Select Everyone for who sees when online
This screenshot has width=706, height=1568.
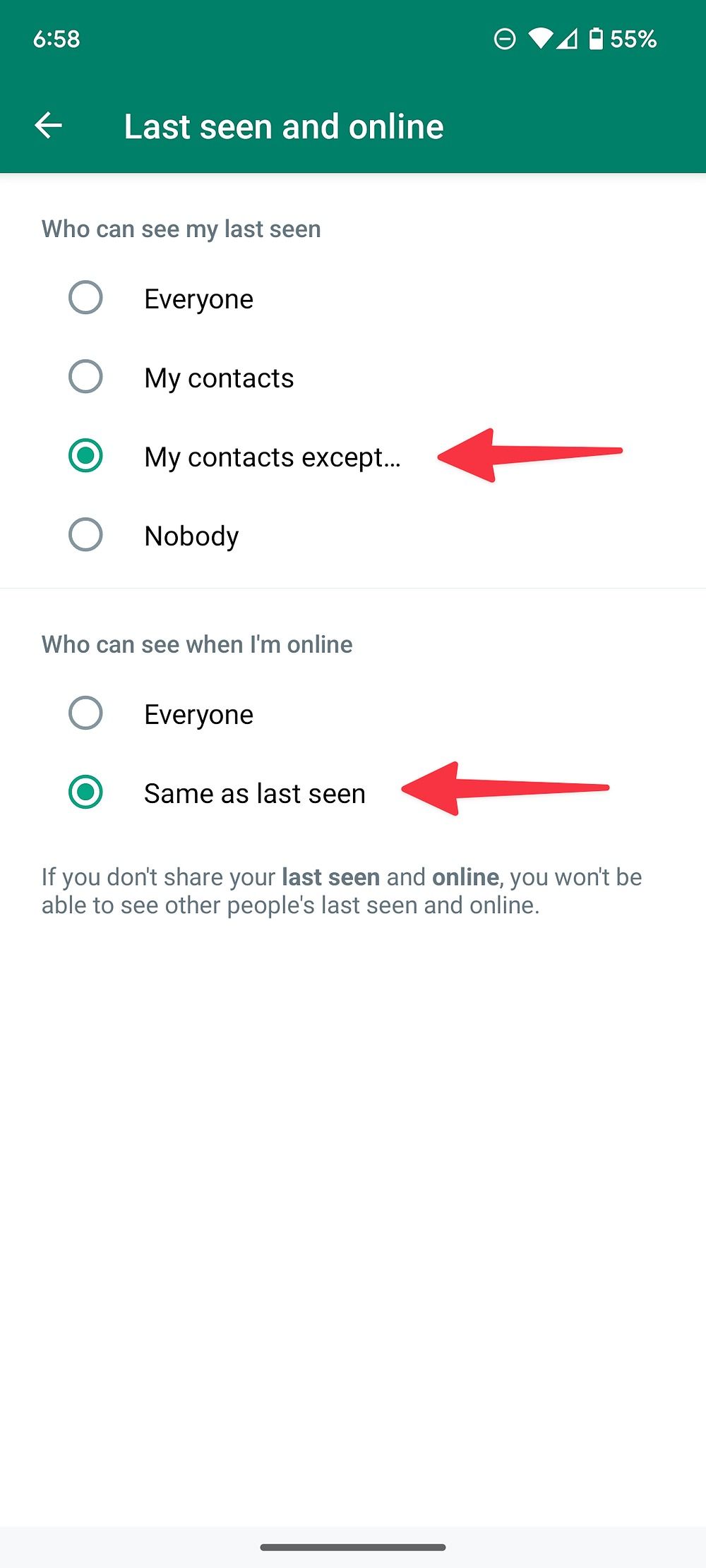(x=353, y=714)
